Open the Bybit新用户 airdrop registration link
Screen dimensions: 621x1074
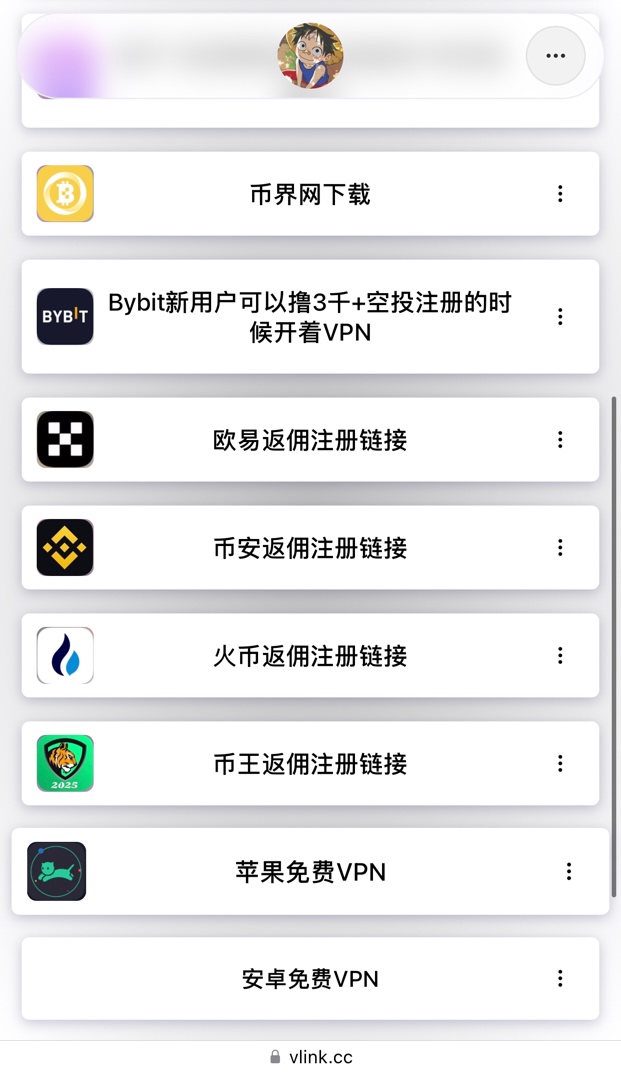click(x=310, y=317)
